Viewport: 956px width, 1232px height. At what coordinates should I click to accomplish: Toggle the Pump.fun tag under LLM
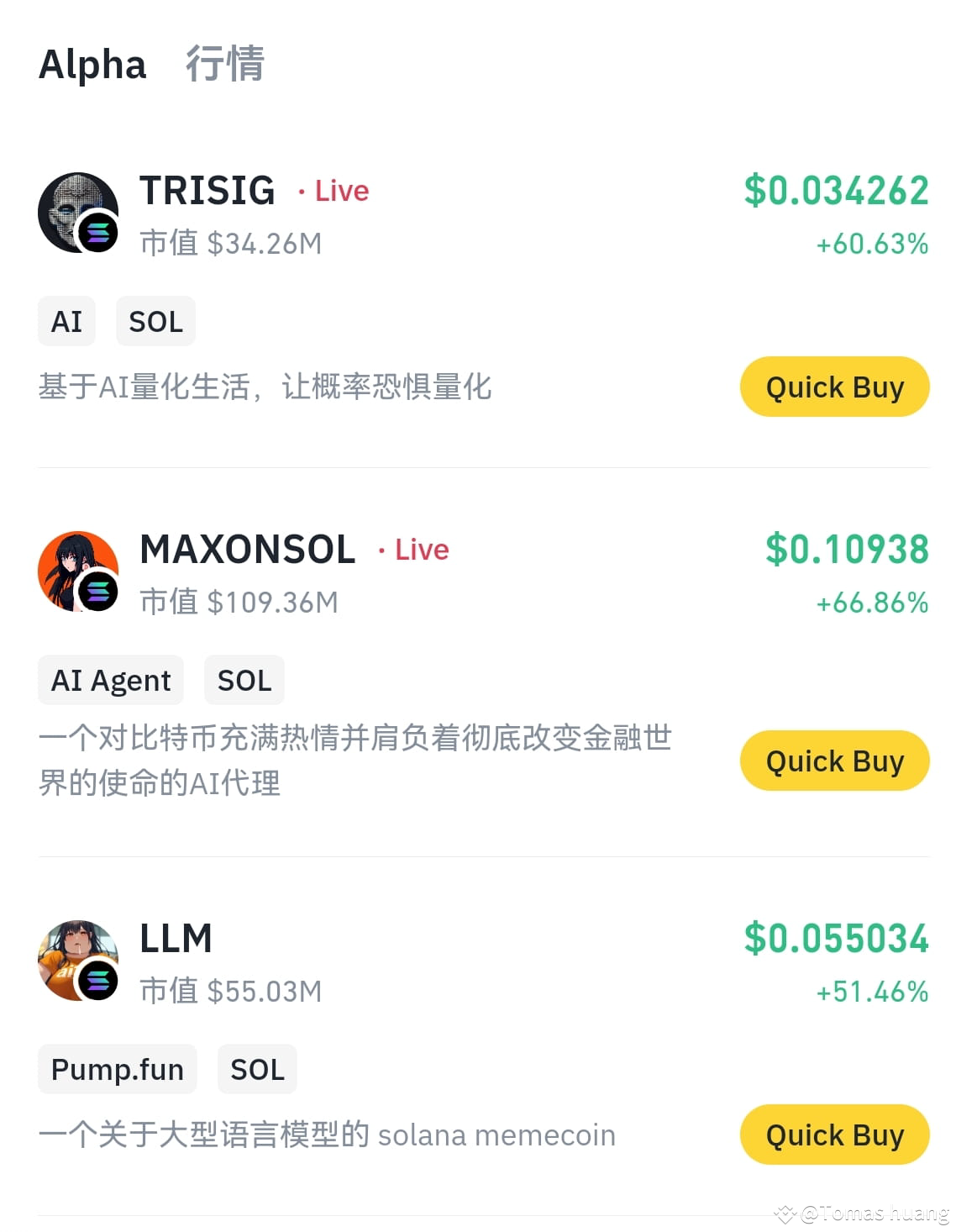click(117, 1069)
